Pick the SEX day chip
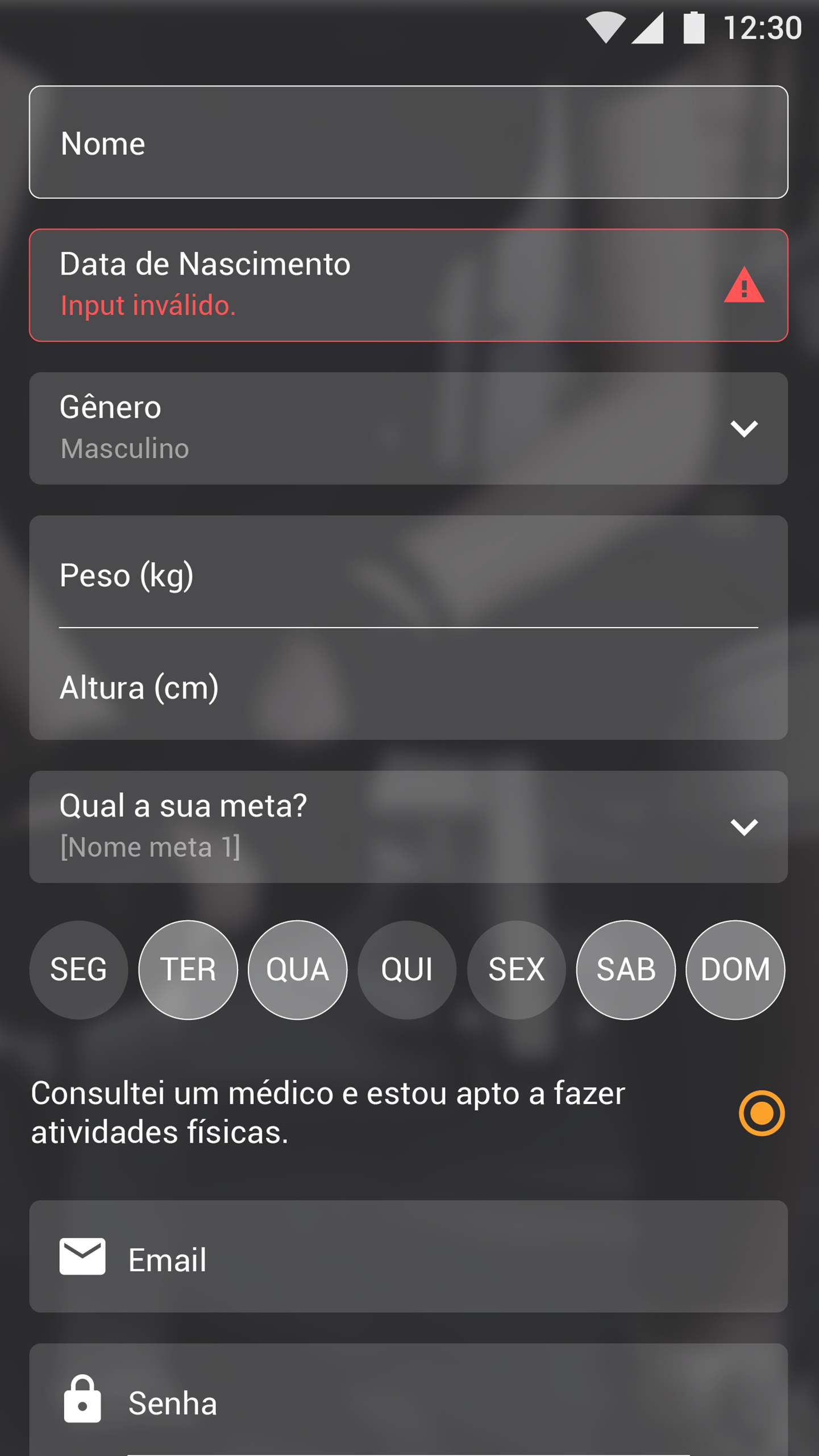Screen dimensions: 819x1456 click(x=517, y=970)
